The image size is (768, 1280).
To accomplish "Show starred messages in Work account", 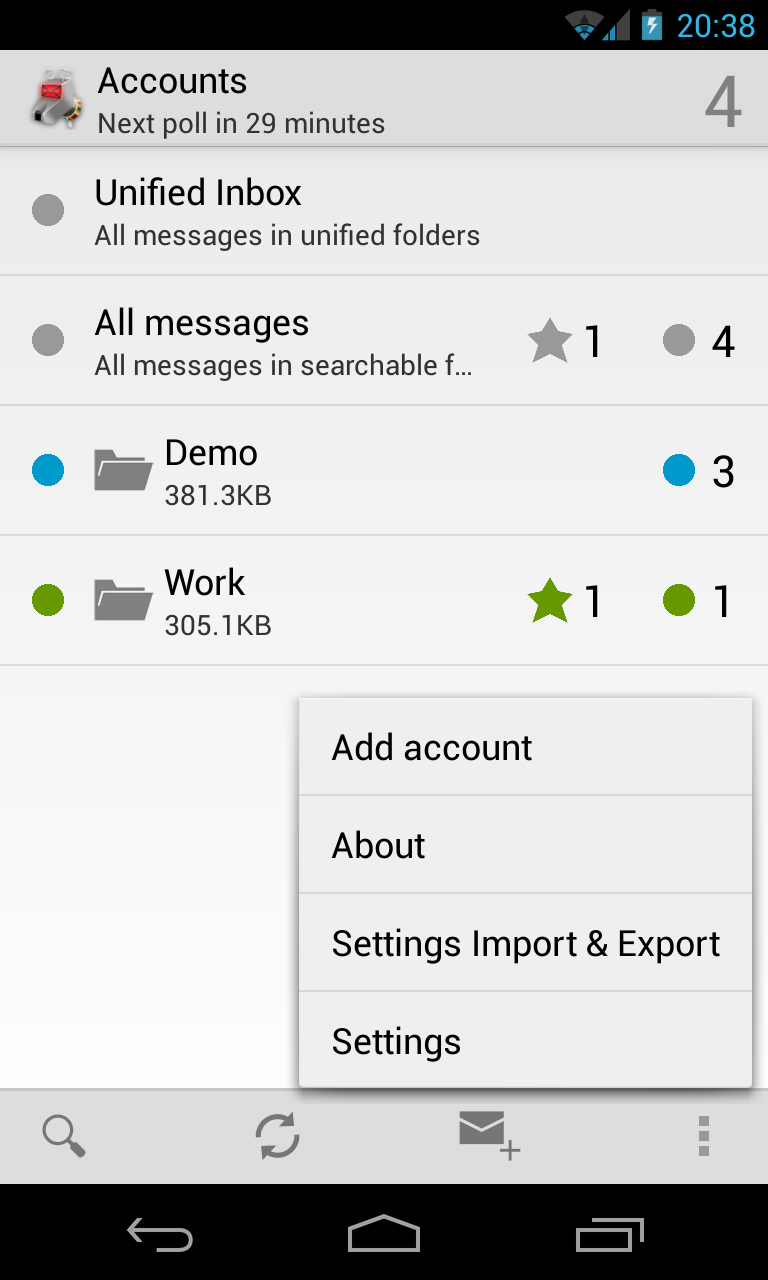I will (564, 601).
